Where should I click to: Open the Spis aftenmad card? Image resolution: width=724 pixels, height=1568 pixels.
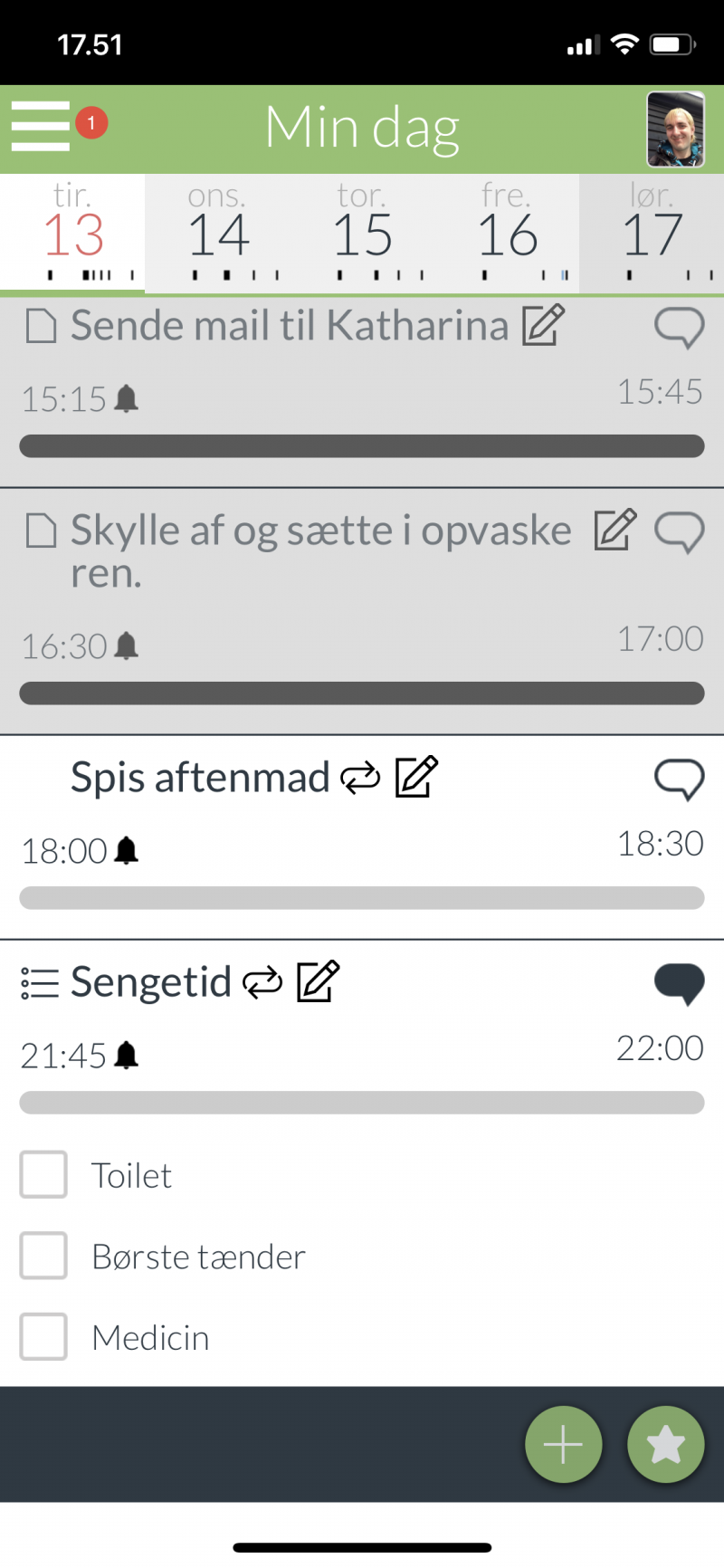point(362,837)
